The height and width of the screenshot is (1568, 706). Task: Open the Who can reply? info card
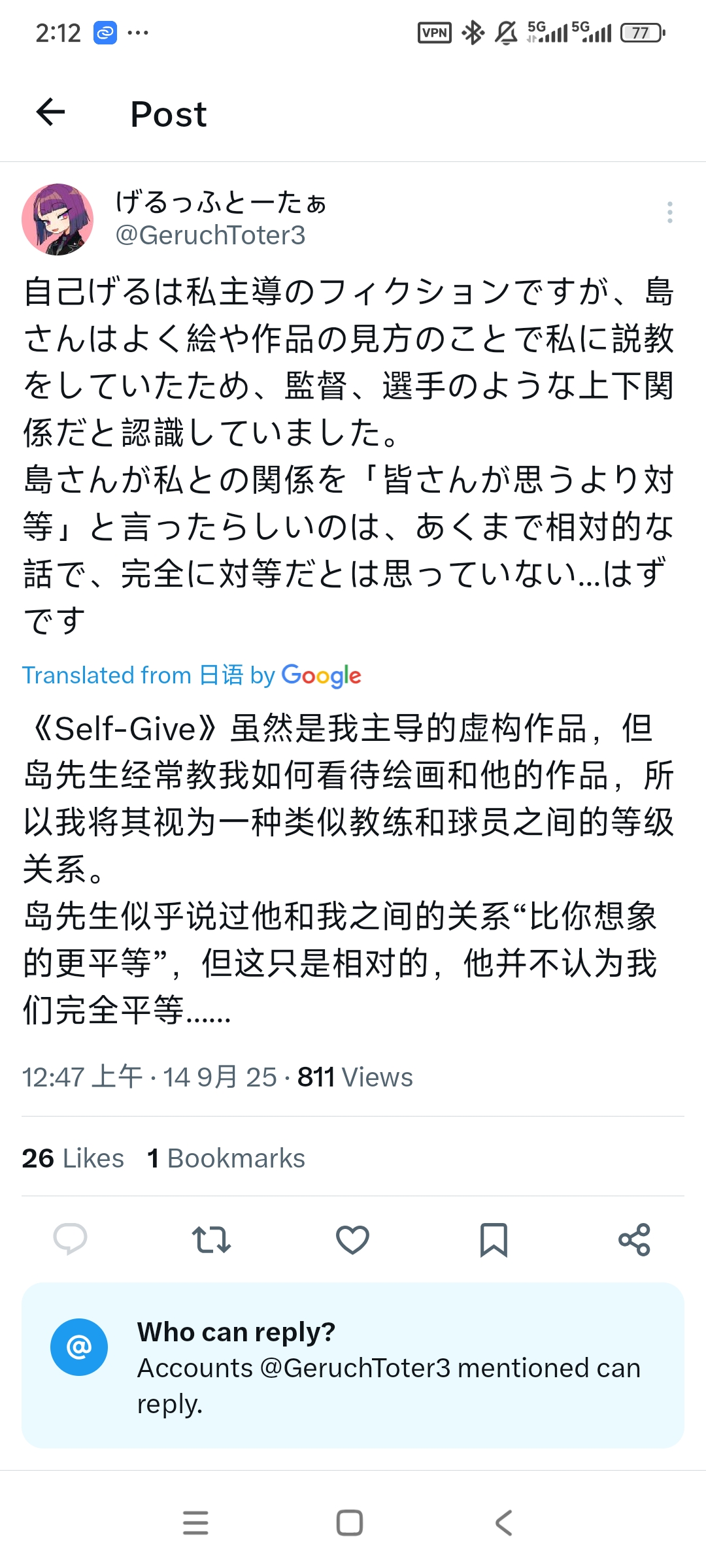[353, 1365]
